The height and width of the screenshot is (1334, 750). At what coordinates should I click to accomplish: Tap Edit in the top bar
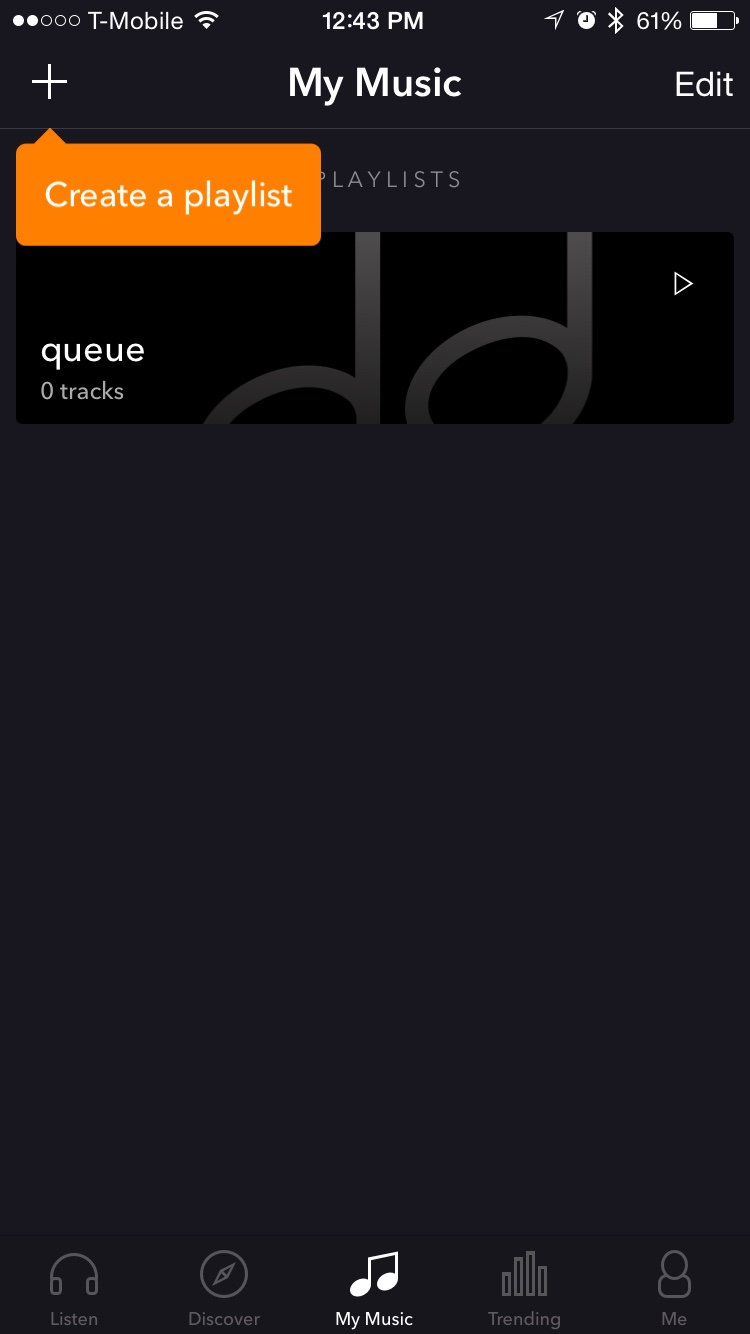coord(703,85)
